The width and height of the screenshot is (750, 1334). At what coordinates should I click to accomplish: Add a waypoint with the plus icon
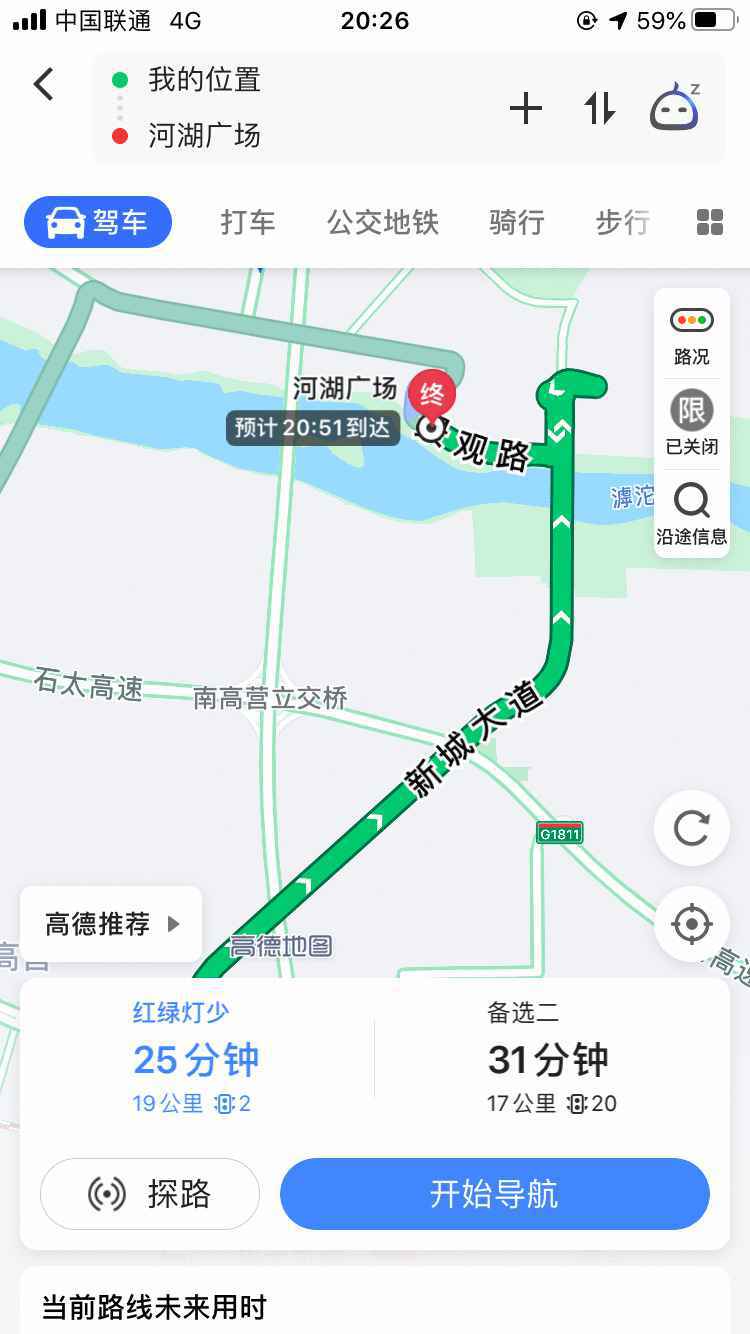(526, 108)
